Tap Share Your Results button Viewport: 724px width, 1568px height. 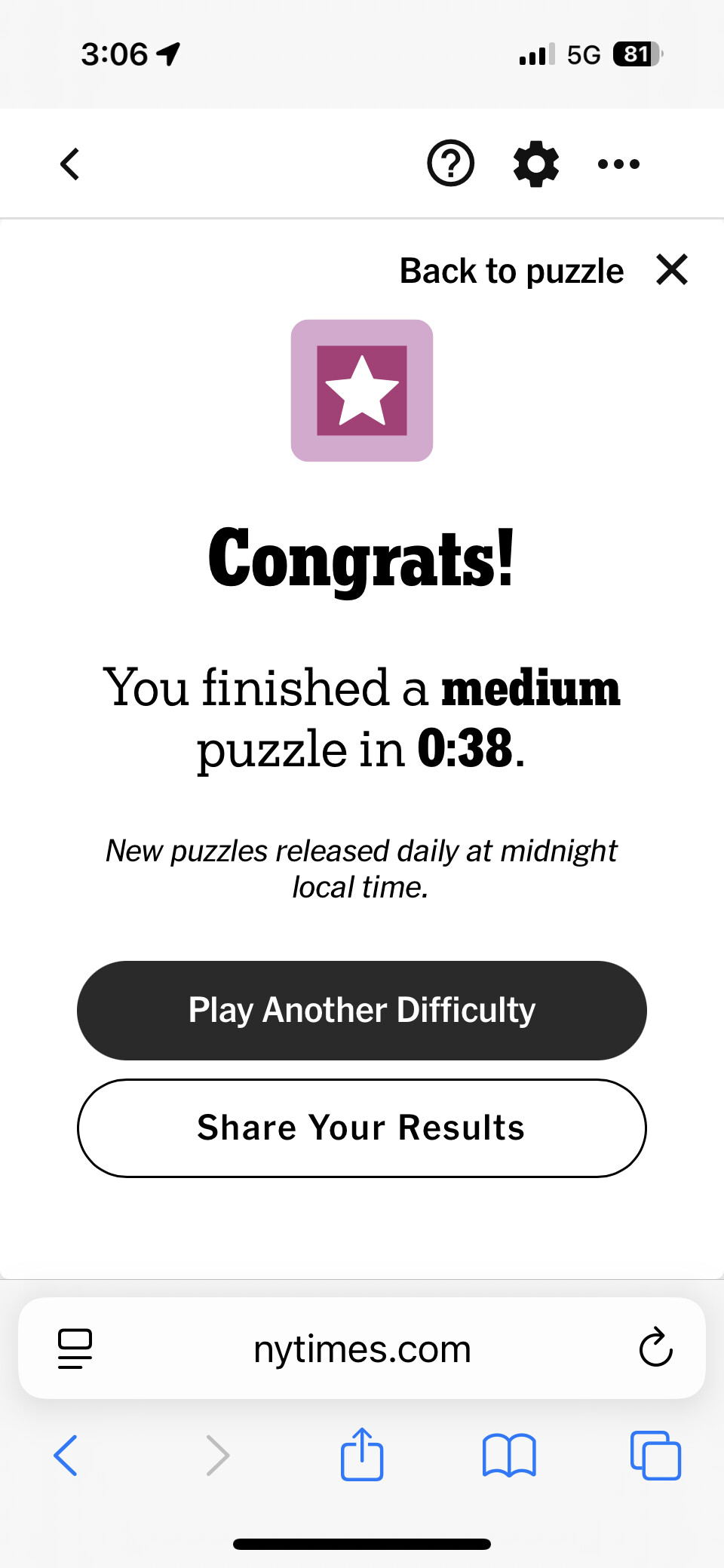tap(362, 1128)
